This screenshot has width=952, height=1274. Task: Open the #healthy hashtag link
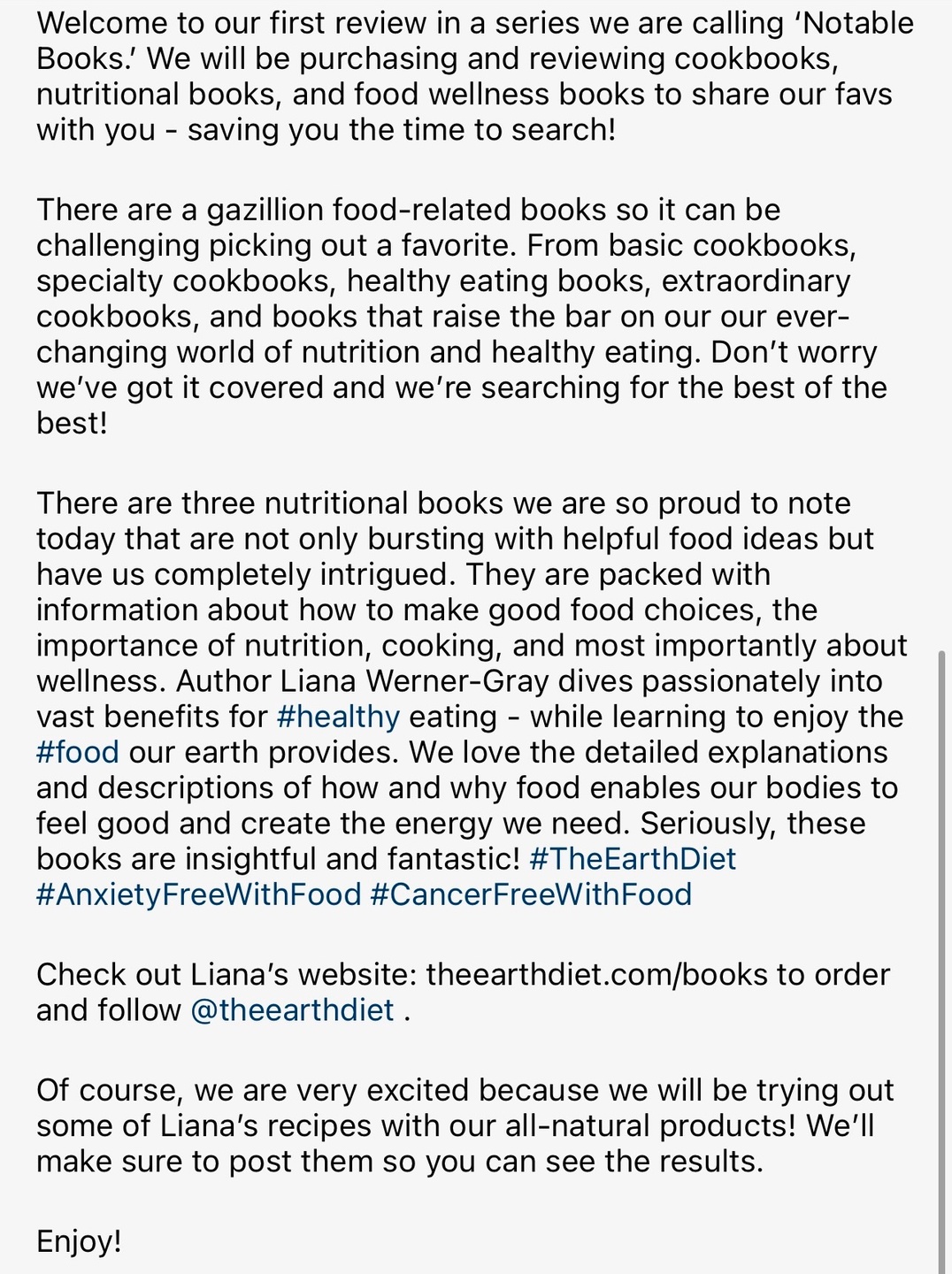click(x=338, y=717)
